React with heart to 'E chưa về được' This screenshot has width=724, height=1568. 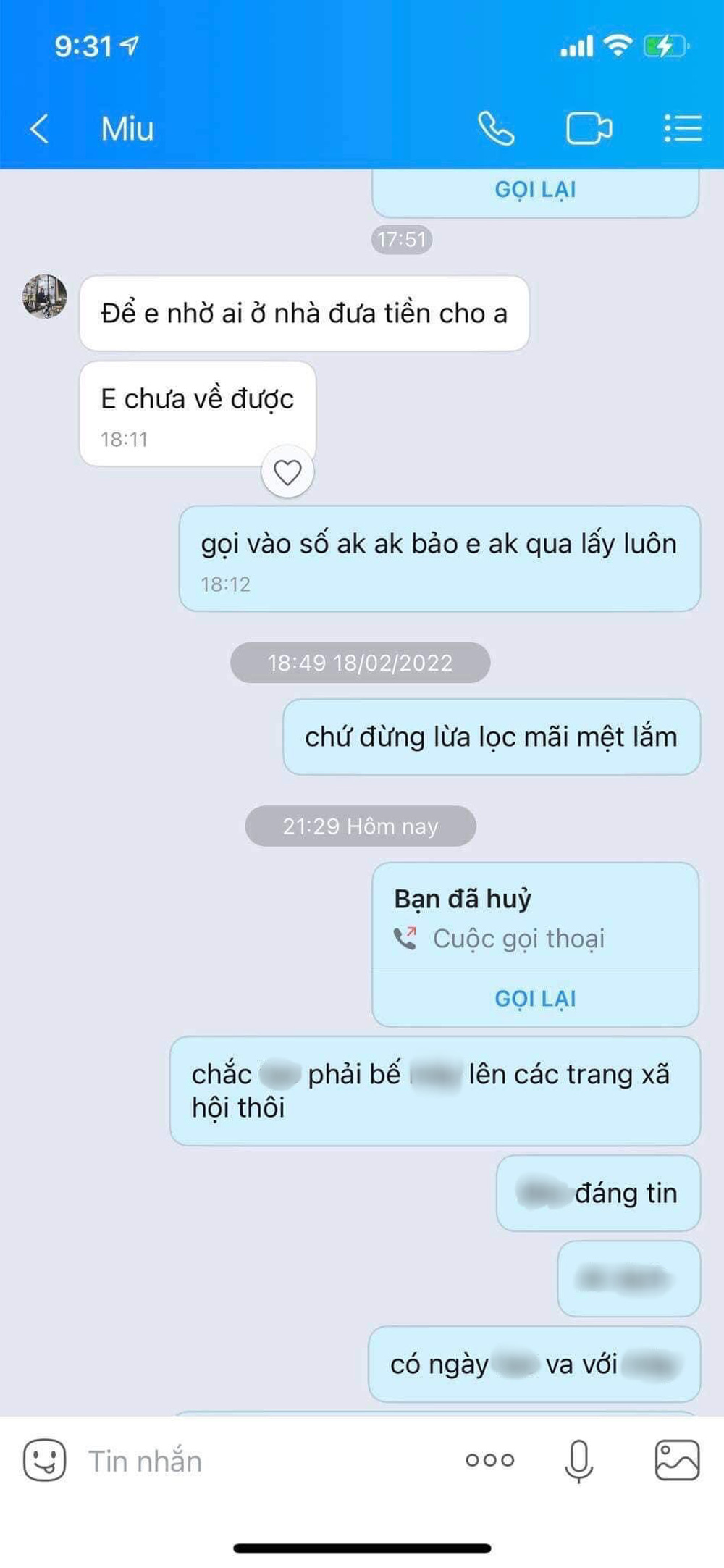pos(287,473)
